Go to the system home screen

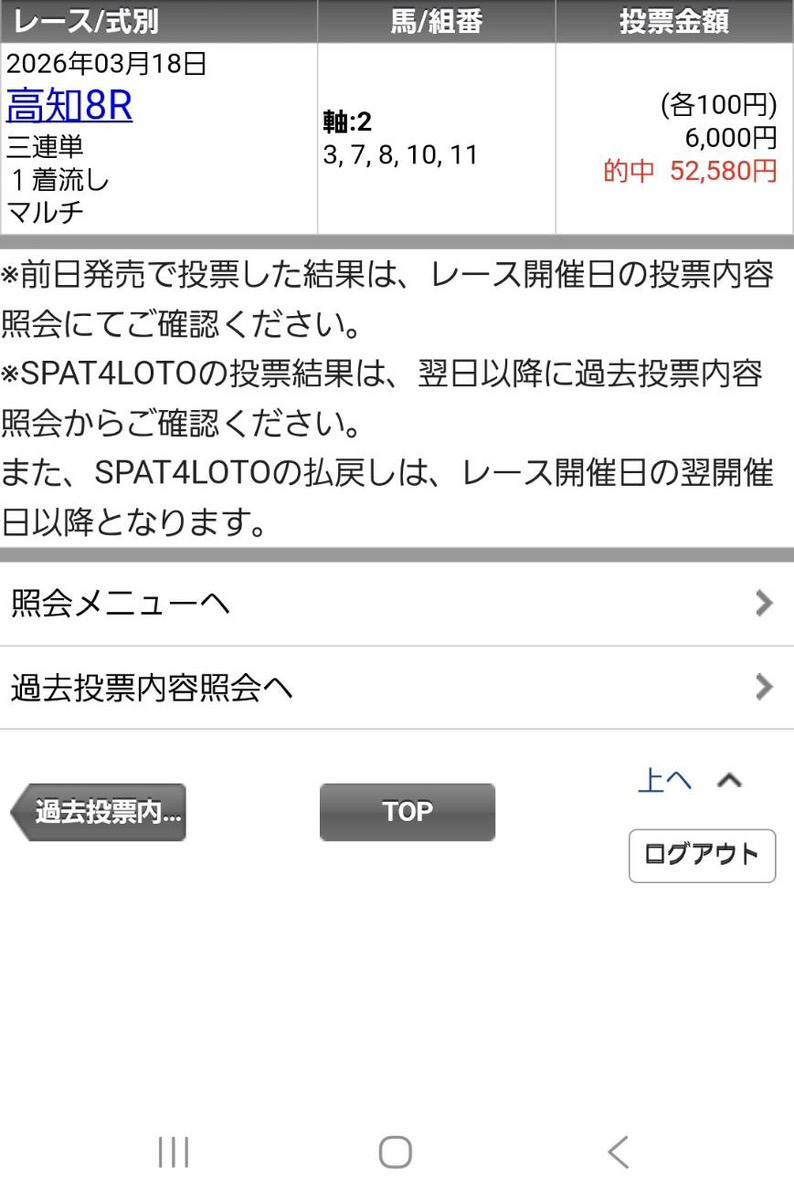point(396,1152)
